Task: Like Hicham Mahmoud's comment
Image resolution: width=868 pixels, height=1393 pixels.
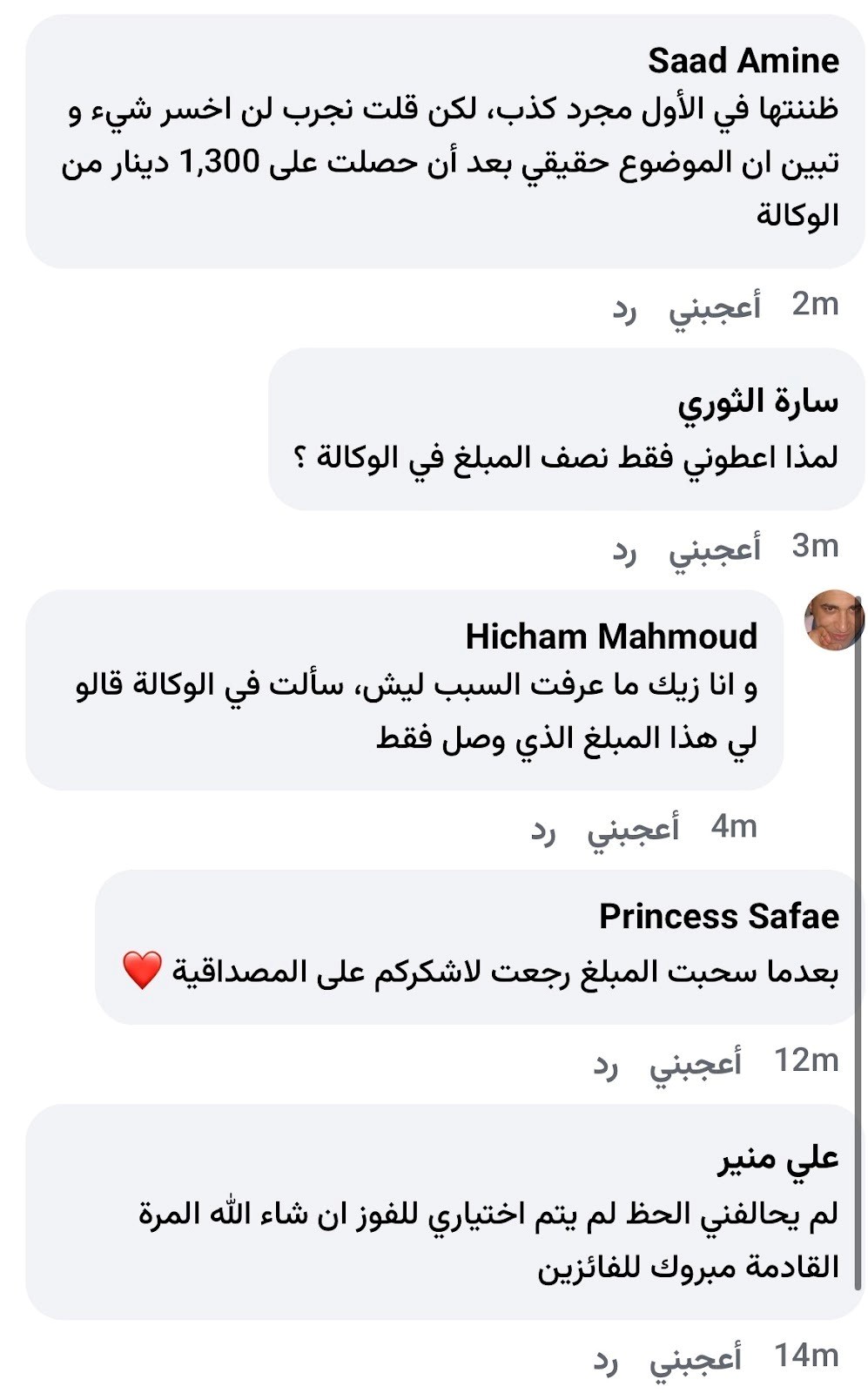Action: coord(633,829)
